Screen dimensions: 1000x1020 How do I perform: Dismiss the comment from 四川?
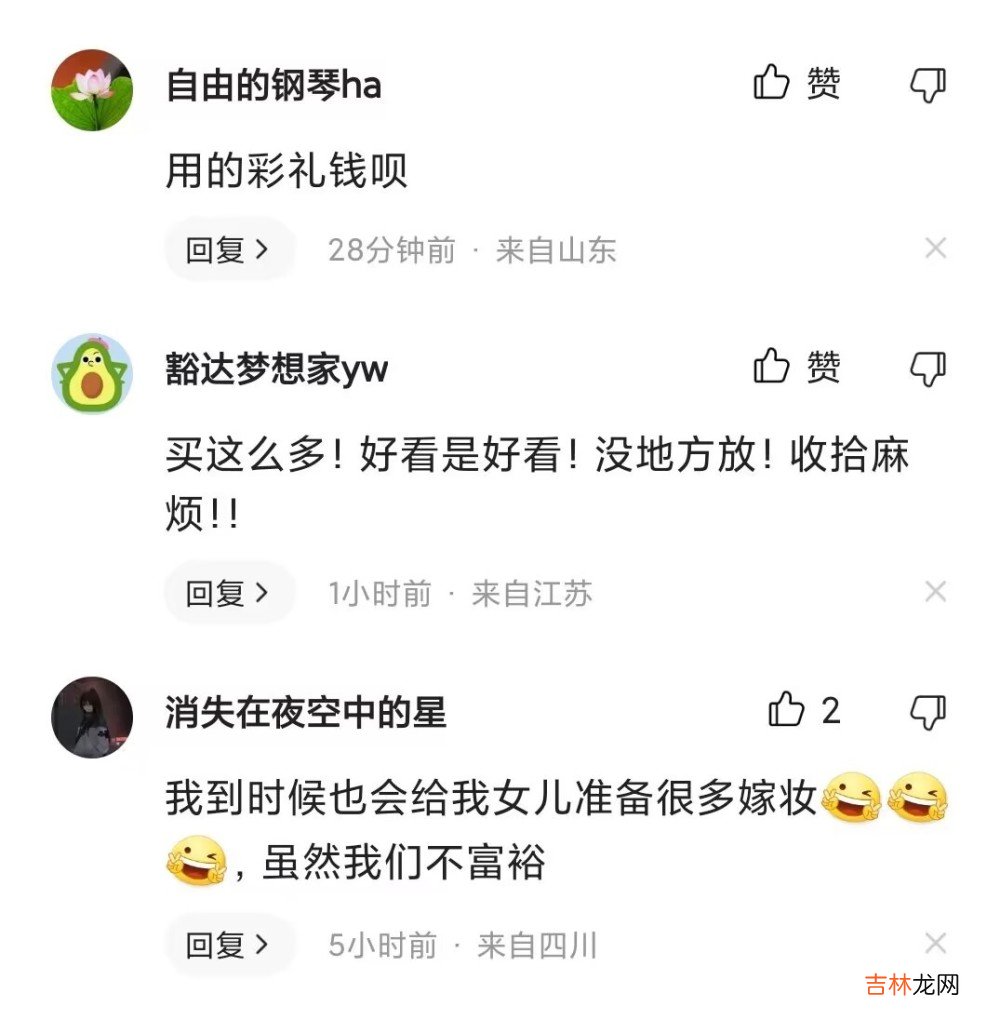pyautogui.click(x=935, y=942)
